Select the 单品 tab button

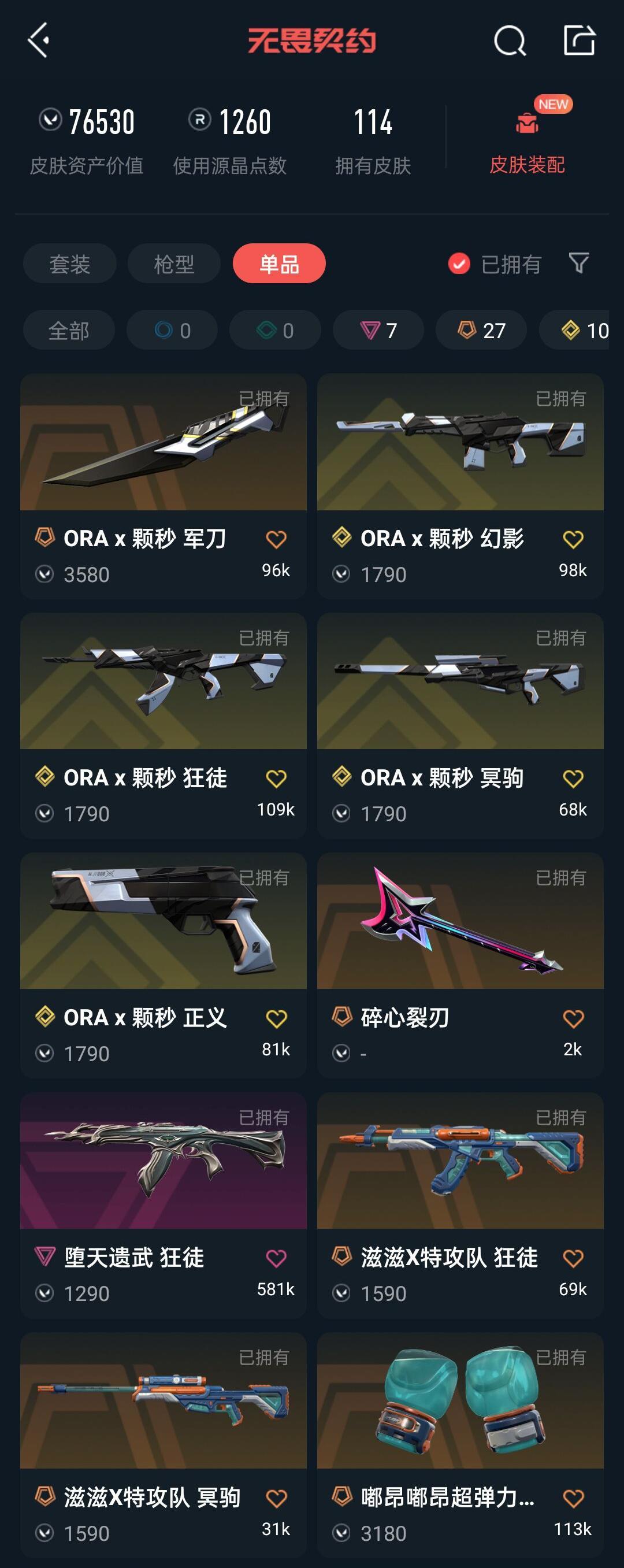280,263
